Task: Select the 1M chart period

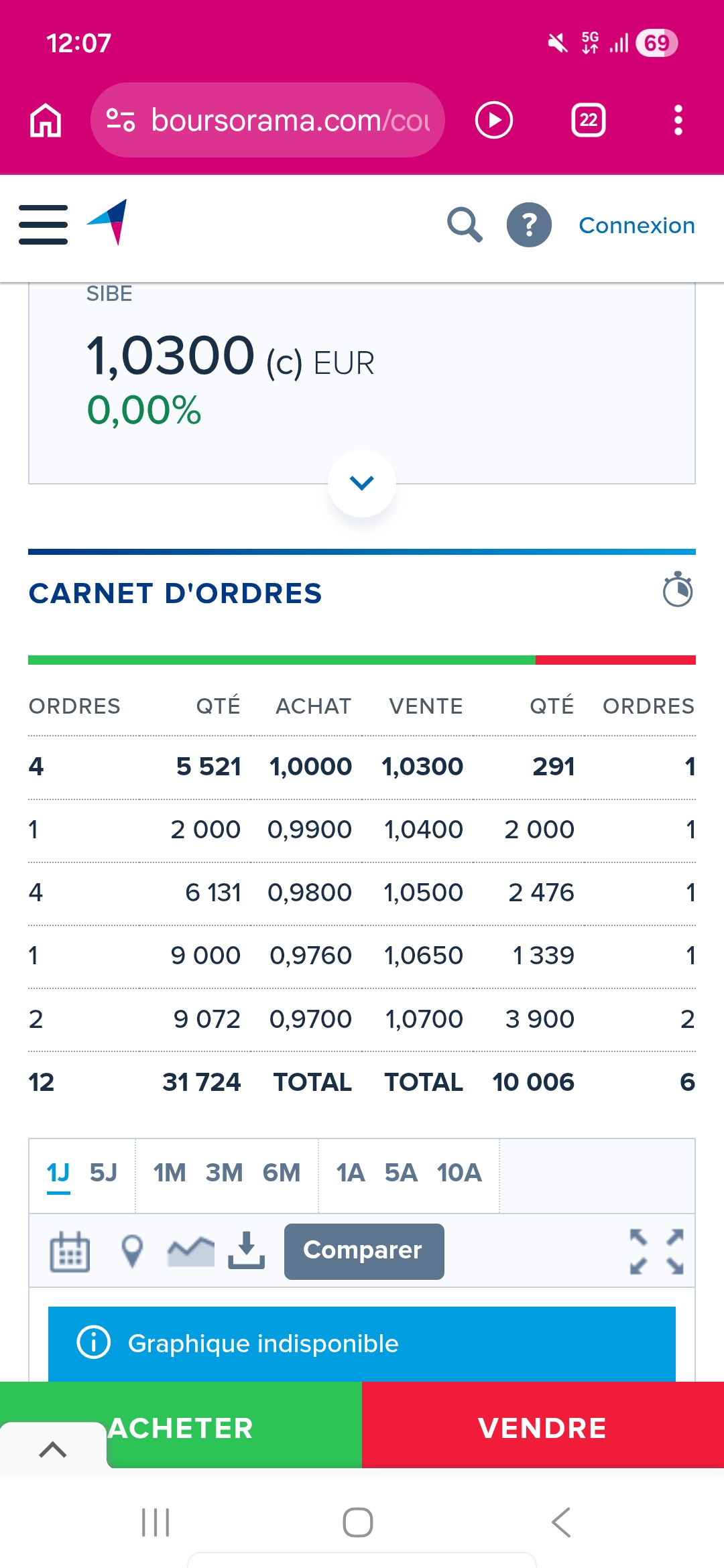Action: [x=170, y=1173]
